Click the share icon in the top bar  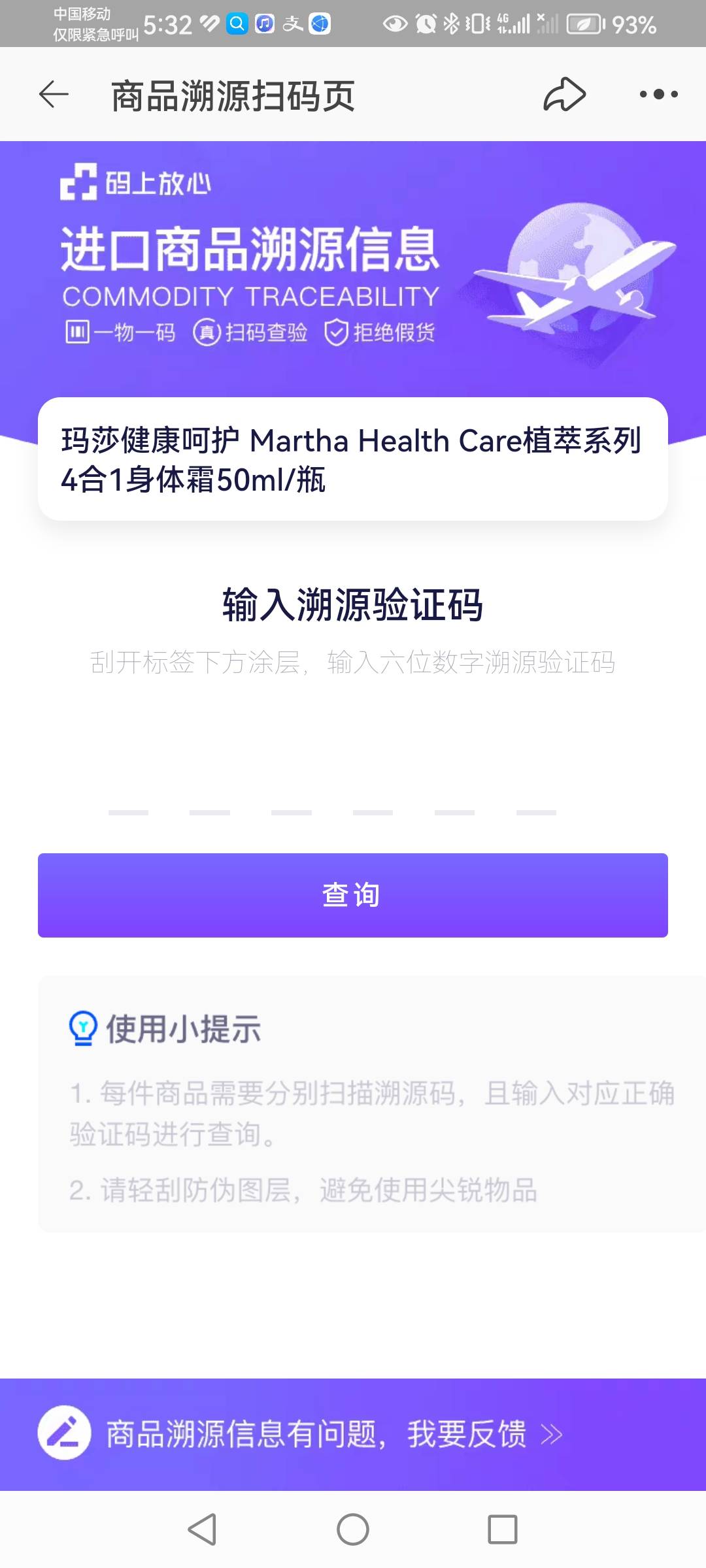563,94
